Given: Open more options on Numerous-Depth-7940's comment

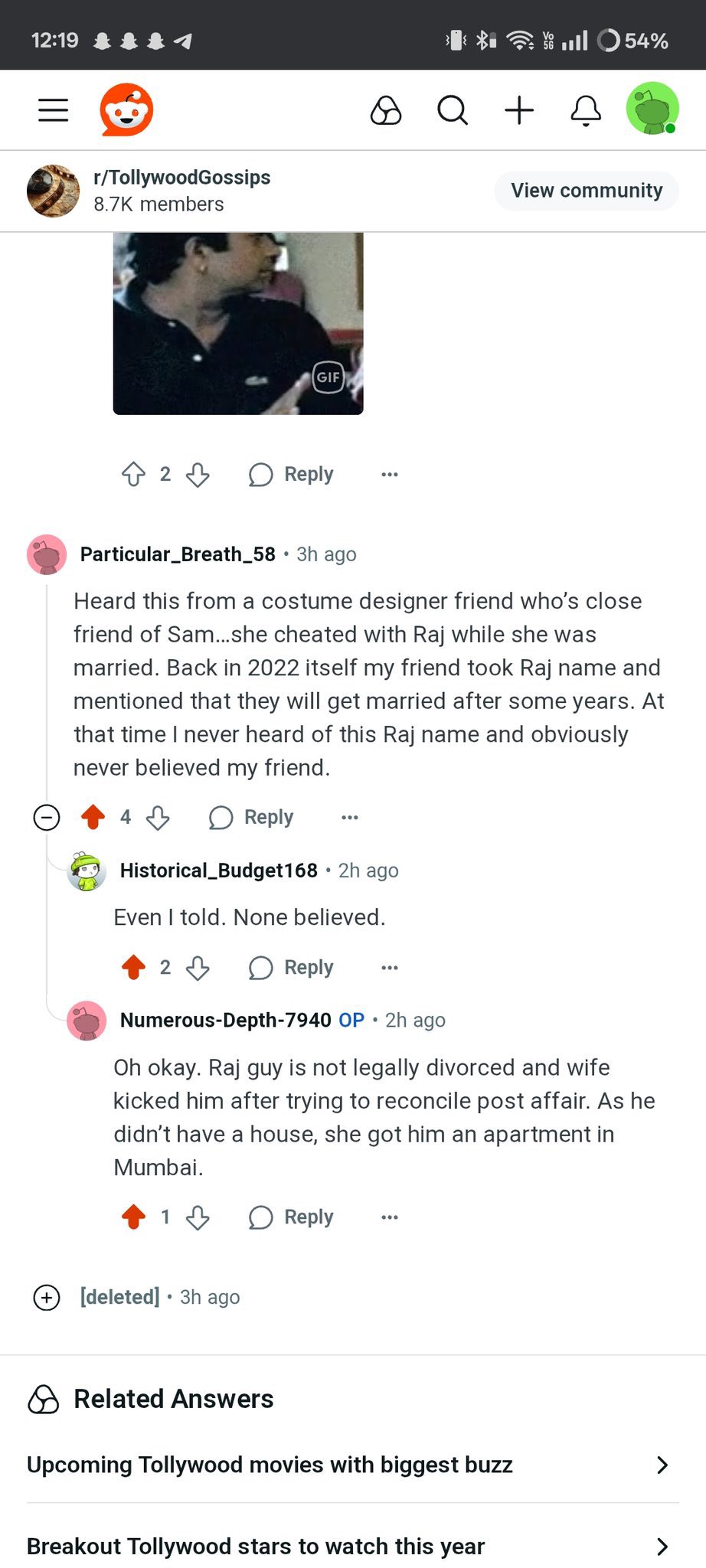Looking at the screenshot, I should pyautogui.click(x=390, y=1217).
